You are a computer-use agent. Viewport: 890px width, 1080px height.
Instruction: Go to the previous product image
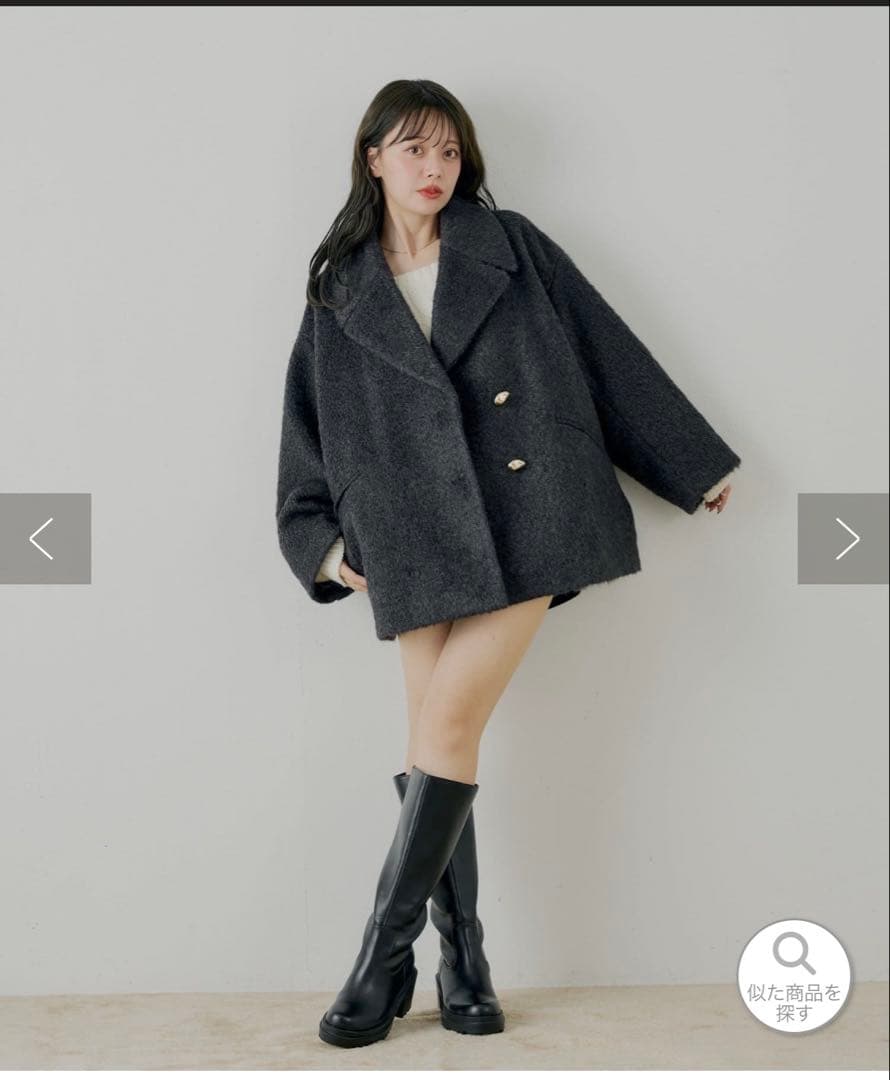(x=45, y=538)
